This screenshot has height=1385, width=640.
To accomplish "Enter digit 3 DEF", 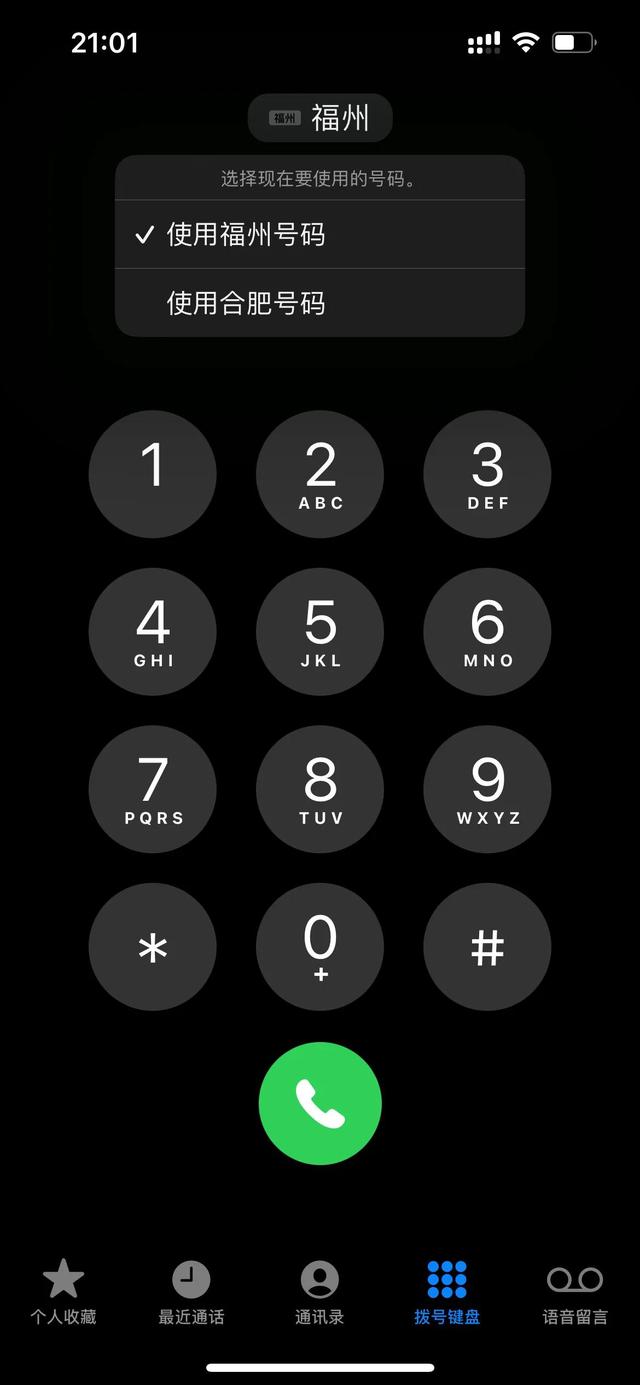I will [487, 474].
